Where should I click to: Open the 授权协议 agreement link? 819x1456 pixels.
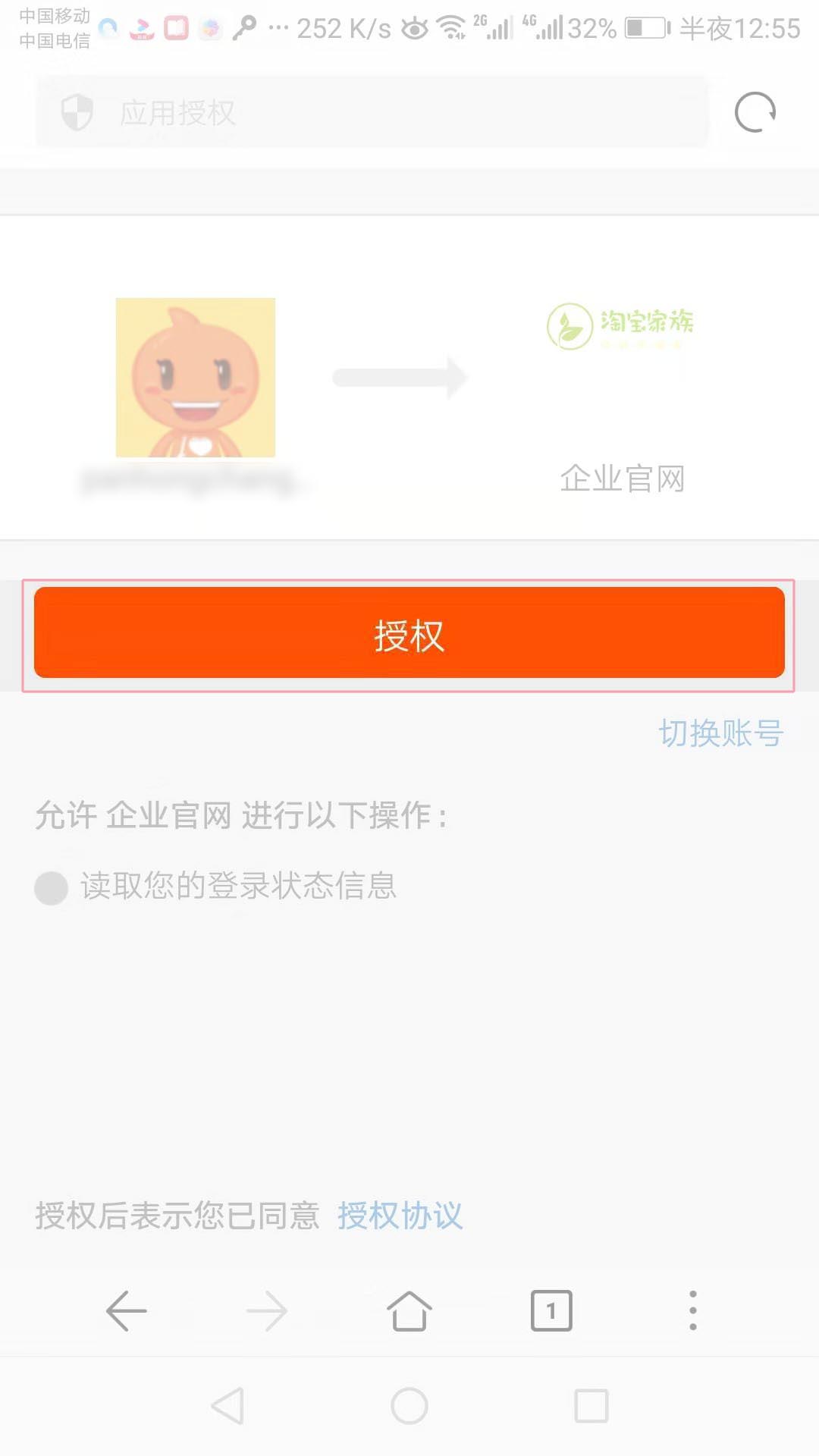tap(400, 1216)
